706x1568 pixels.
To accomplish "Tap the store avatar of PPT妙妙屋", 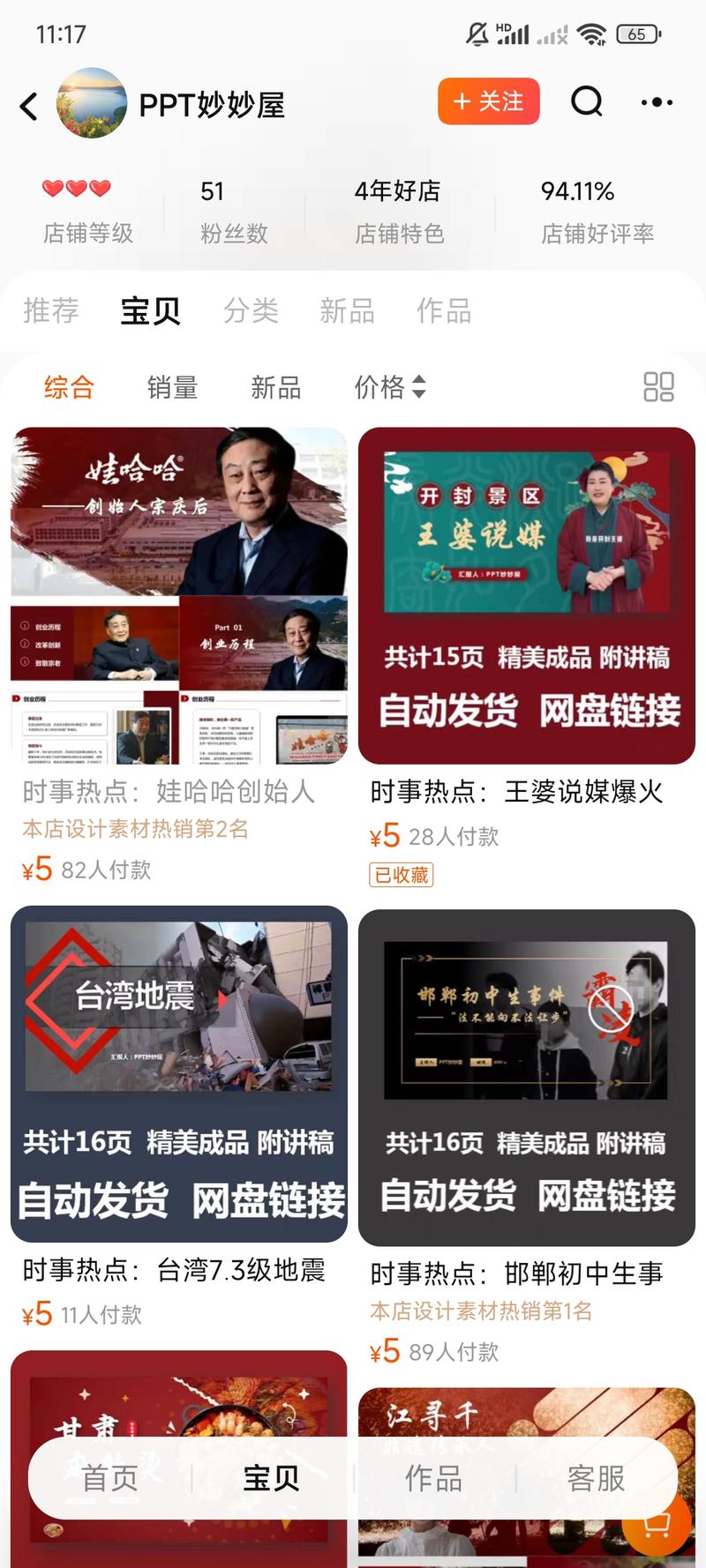I will [x=92, y=102].
